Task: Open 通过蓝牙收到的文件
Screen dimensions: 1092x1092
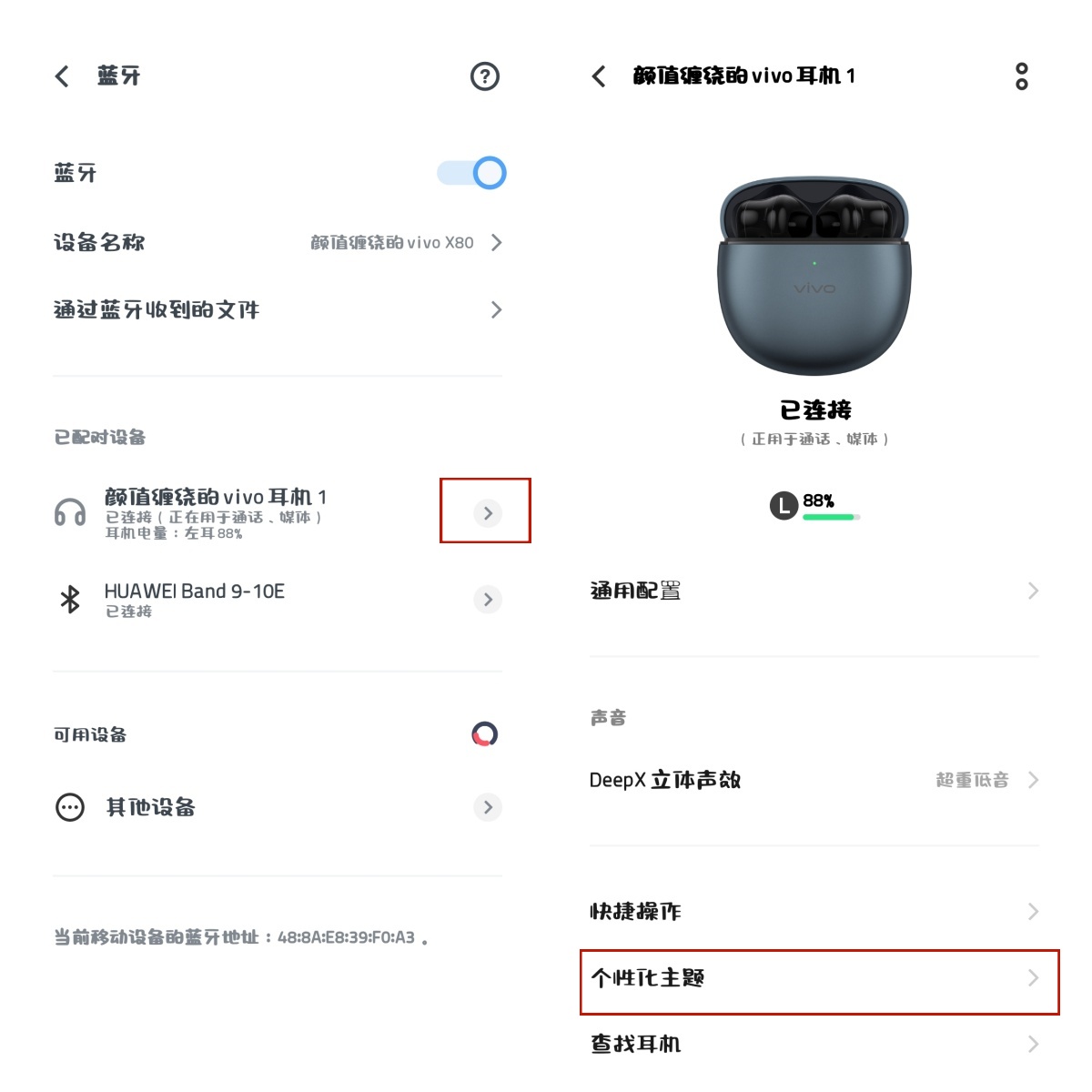Action: (278, 309)
